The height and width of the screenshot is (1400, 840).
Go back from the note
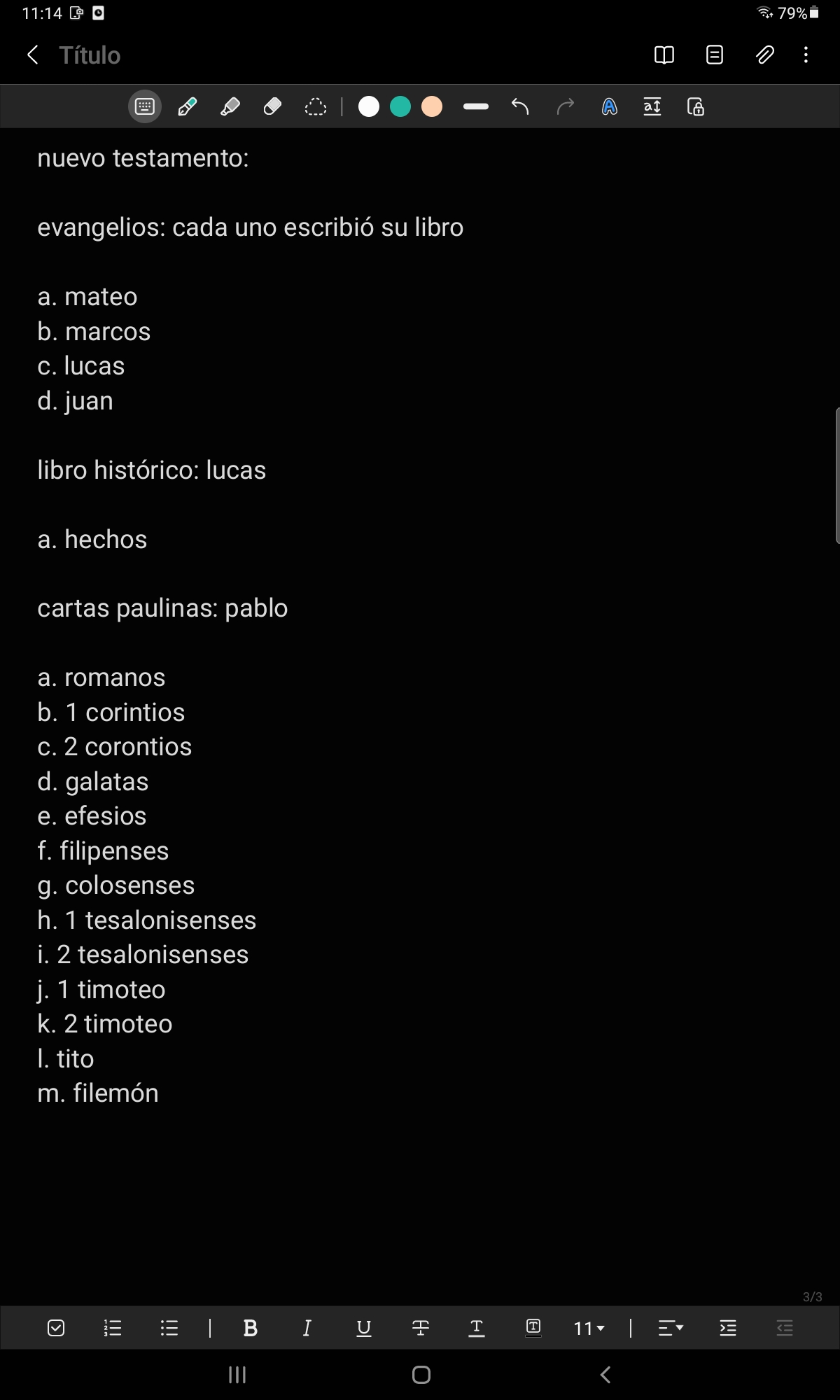coord(32,55)
